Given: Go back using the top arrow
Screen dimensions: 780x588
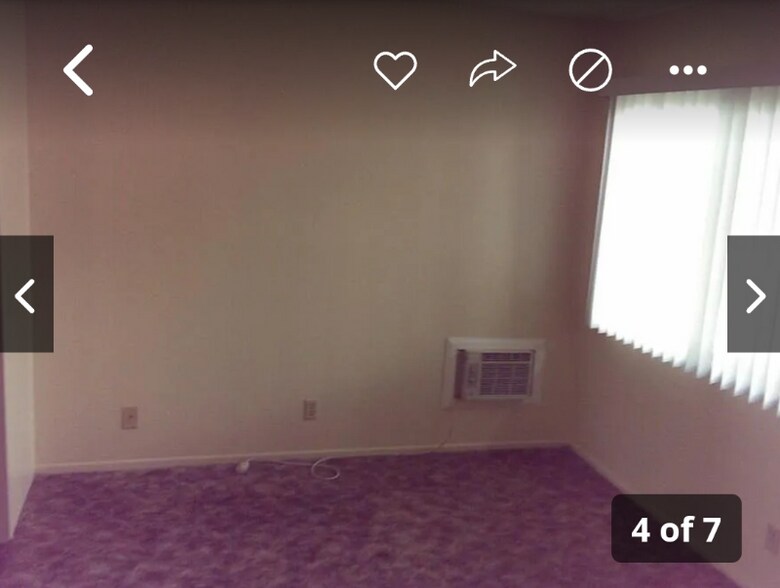Looking at the screenshot, I should (x=78, y=70).
